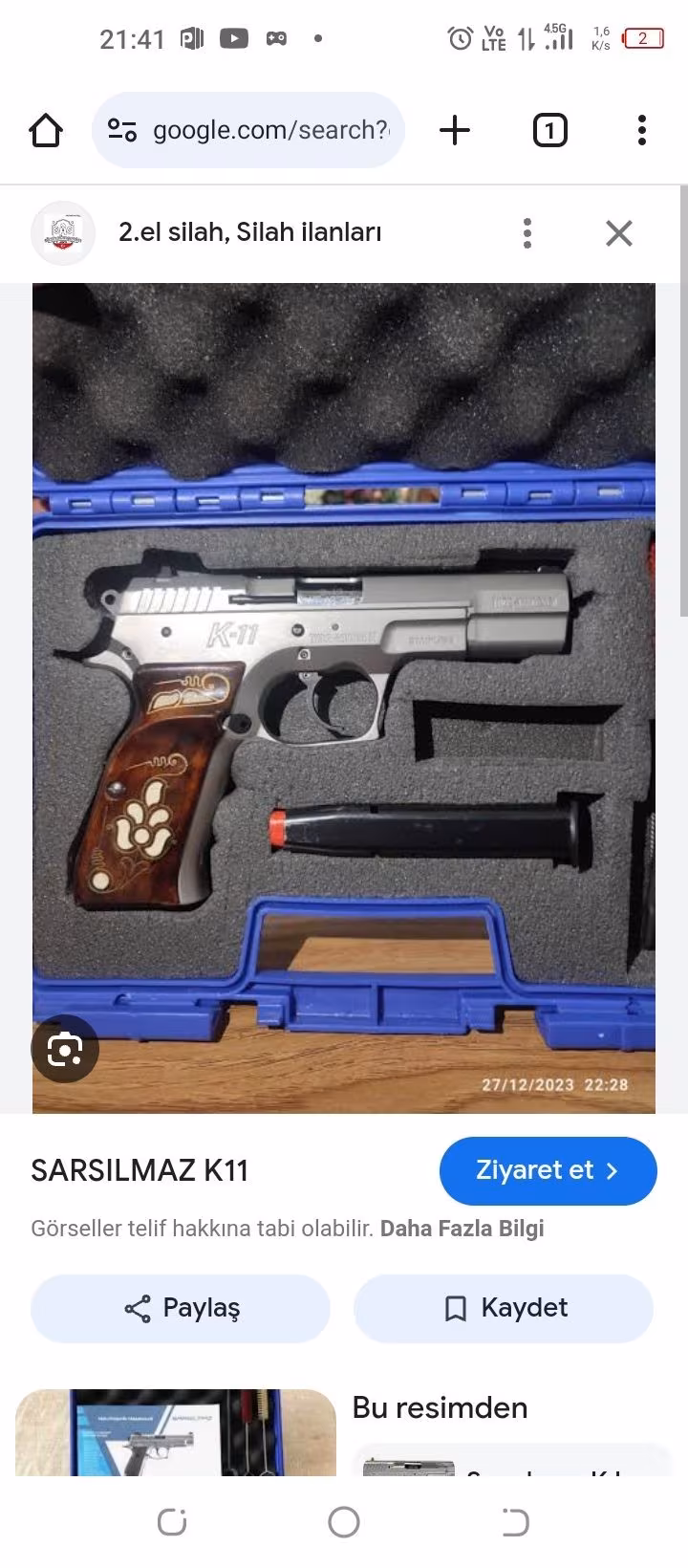688x1568 pixels.
Task: Tap the bookmark icon next to Kaydet
Action: pos(456,1308)
